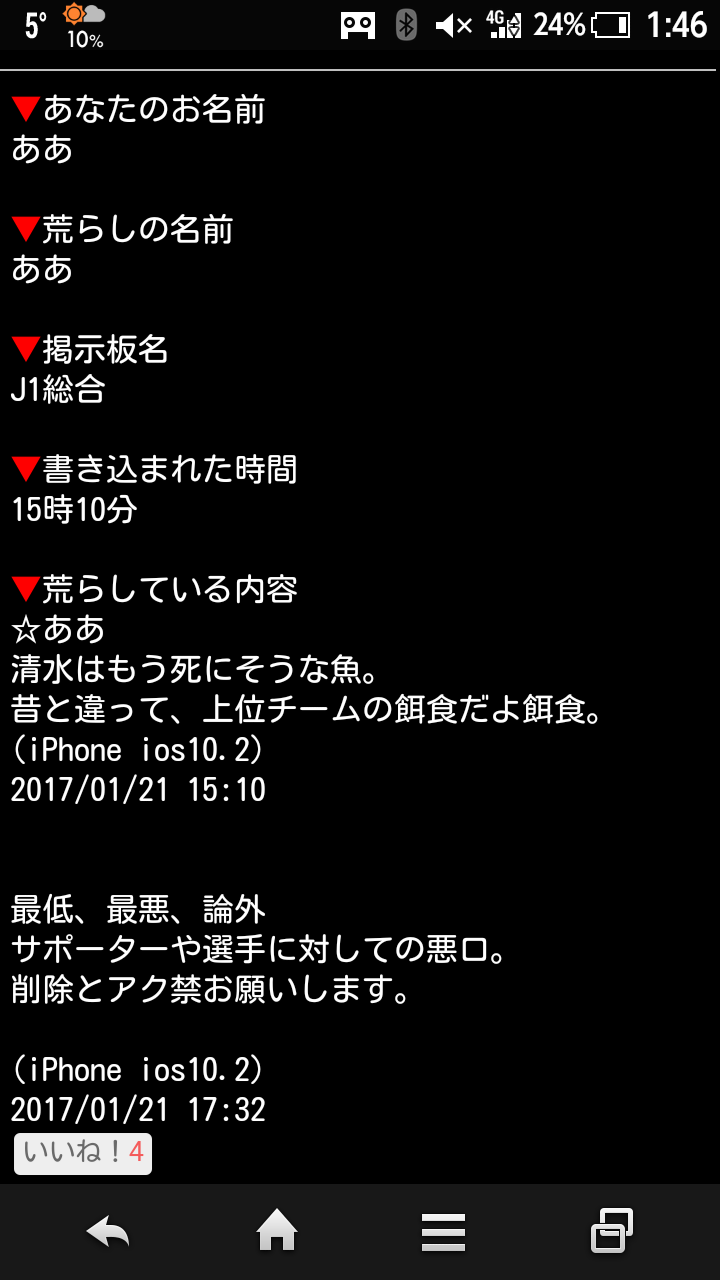The width and height of the screenshot is (720, 1280).
Task: Open the browser menu
Action: click(443, 1231)
